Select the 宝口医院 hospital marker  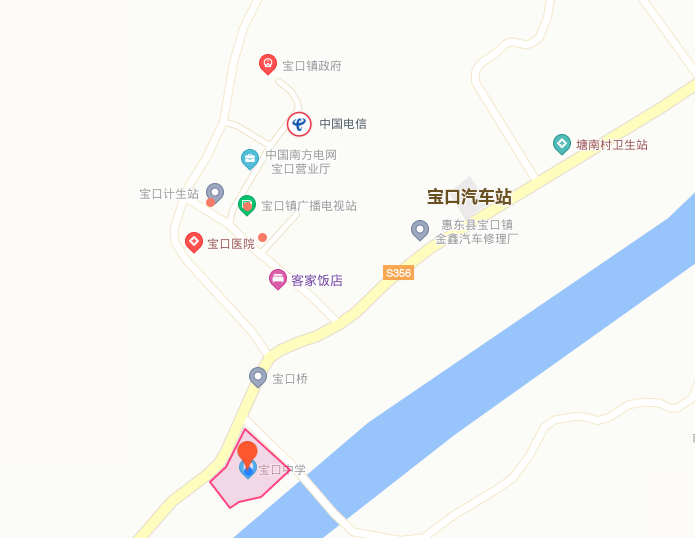[194, 242]
